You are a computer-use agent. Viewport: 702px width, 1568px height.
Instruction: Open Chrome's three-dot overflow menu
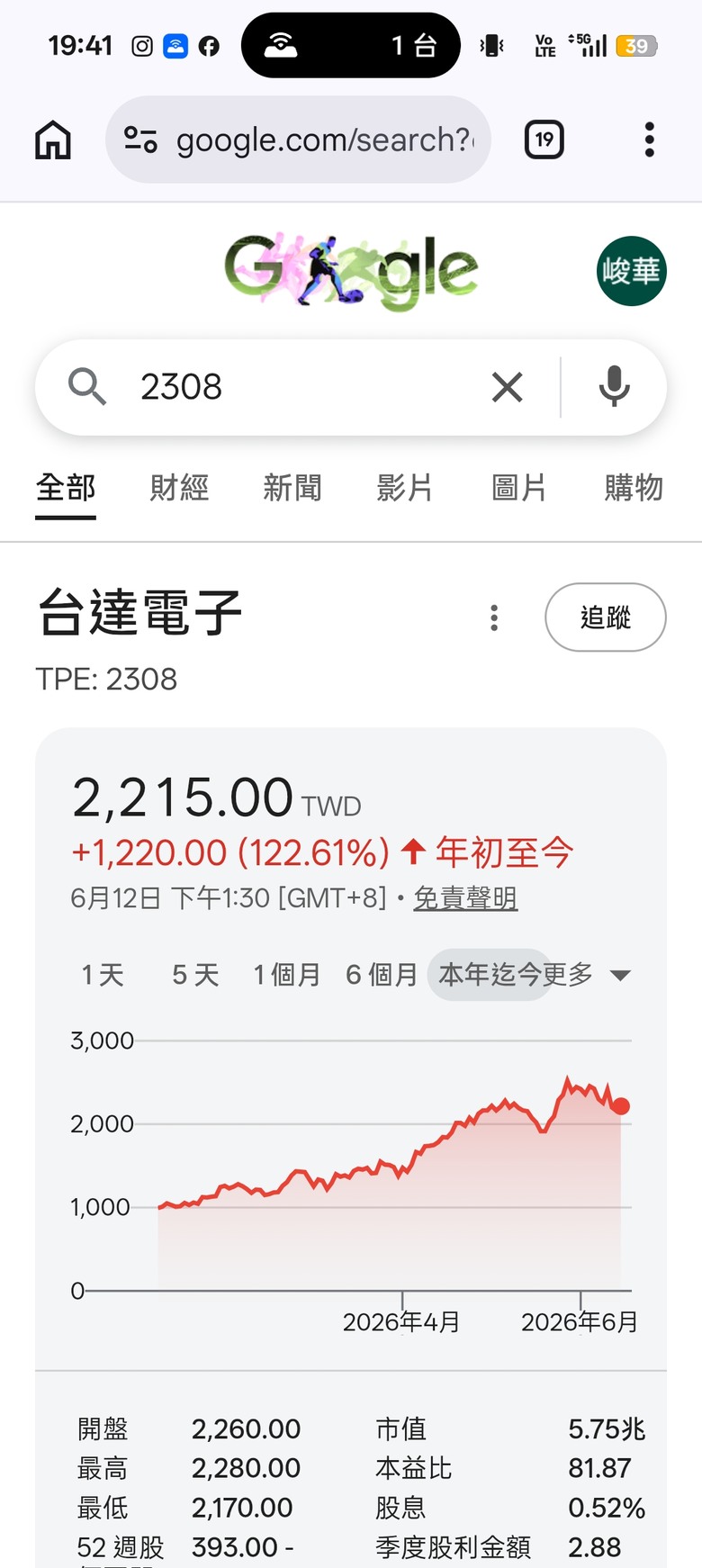point(649,140)
